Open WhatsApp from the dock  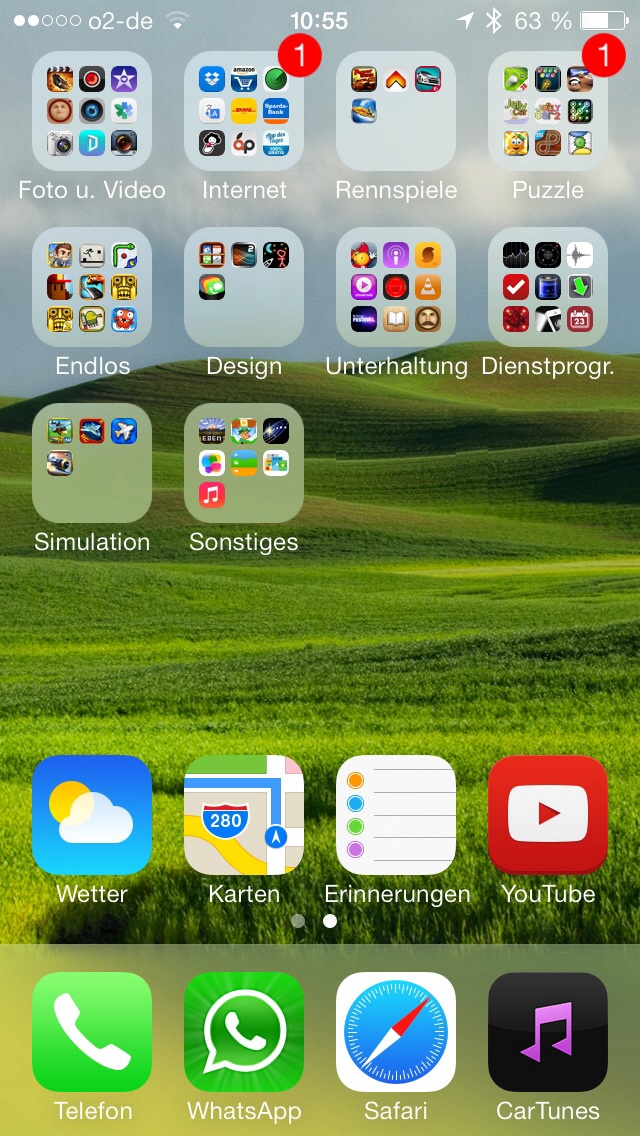244,1032
